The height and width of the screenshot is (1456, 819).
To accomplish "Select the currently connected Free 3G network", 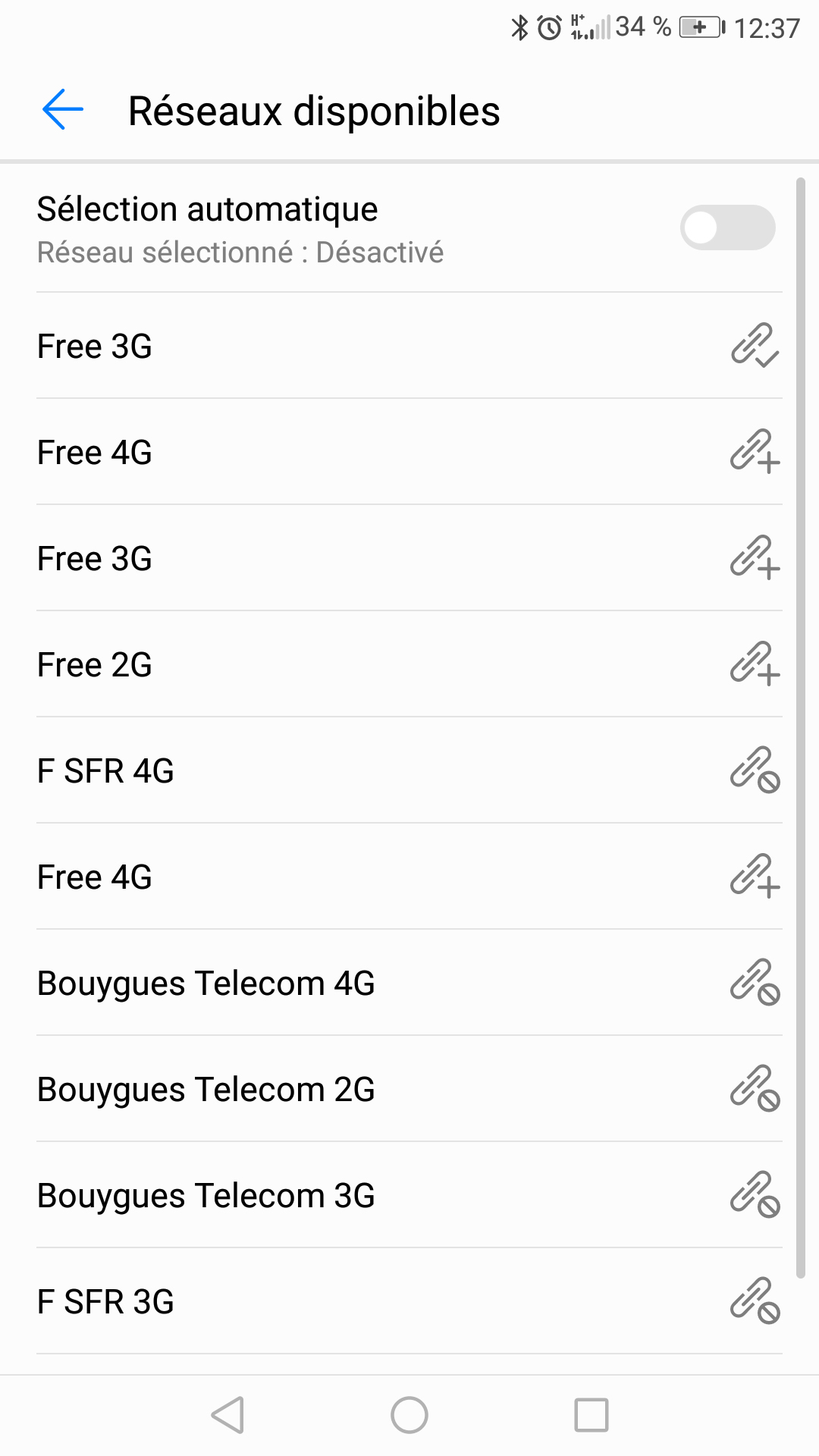I will point(409,346).
